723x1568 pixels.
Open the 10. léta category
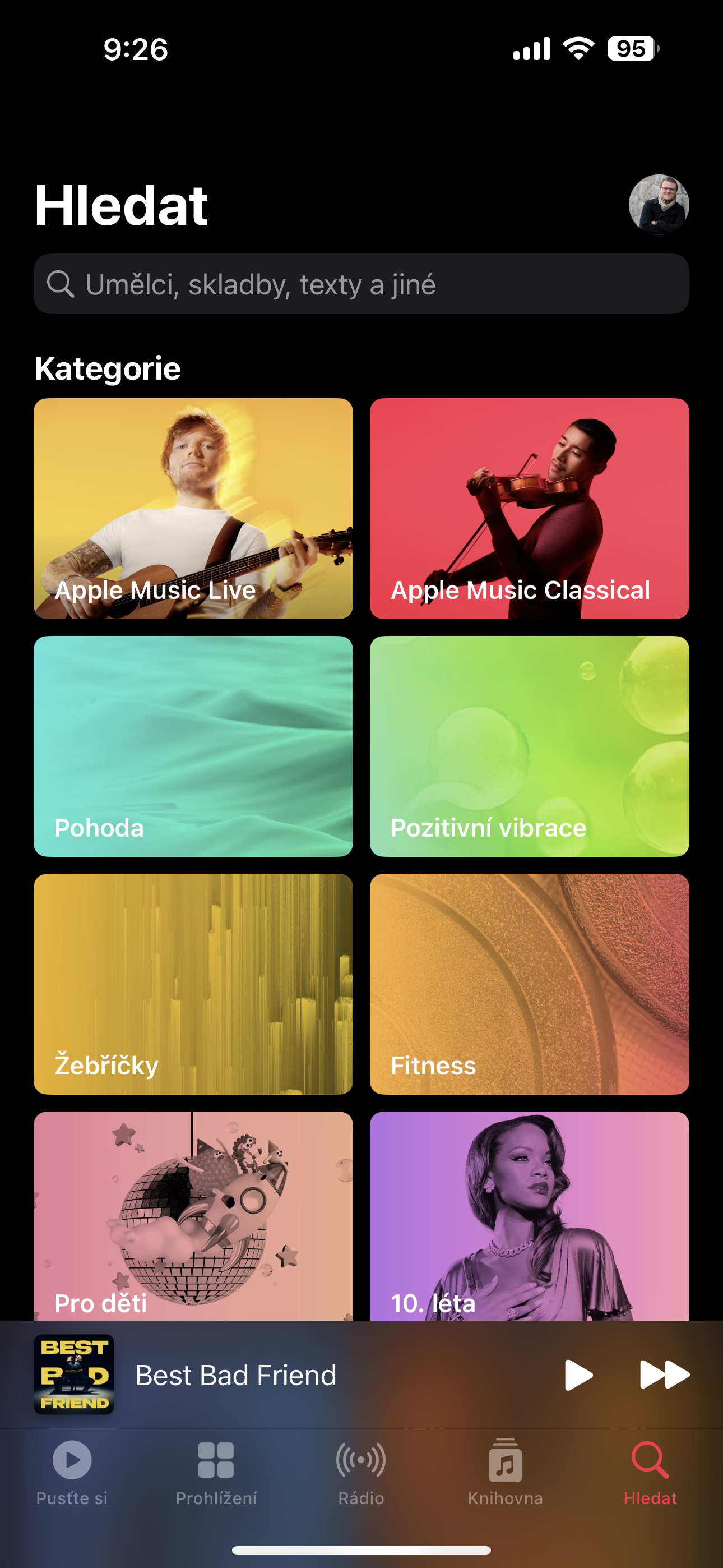[529, 1215]
